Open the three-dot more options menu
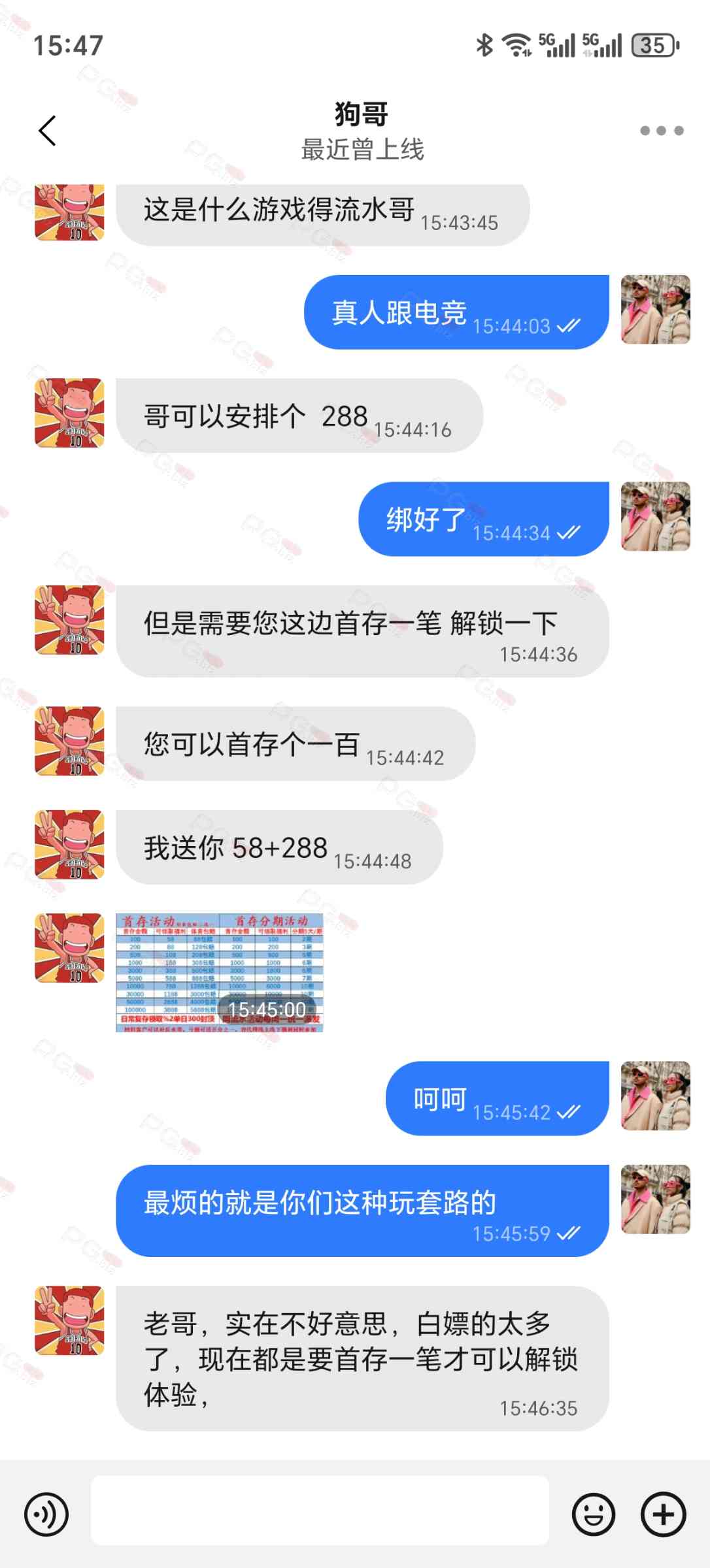The width and height of the screenshot is (710, 1568). (661, 131)
